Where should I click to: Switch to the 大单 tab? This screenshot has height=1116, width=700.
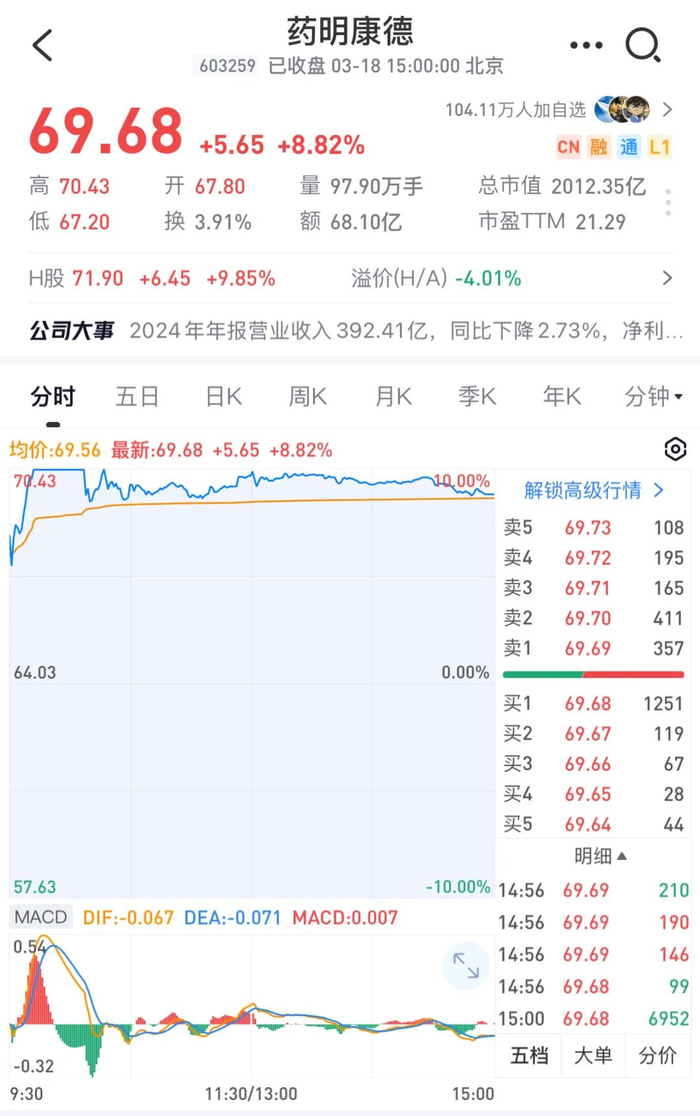click(x=592, y=1055)
